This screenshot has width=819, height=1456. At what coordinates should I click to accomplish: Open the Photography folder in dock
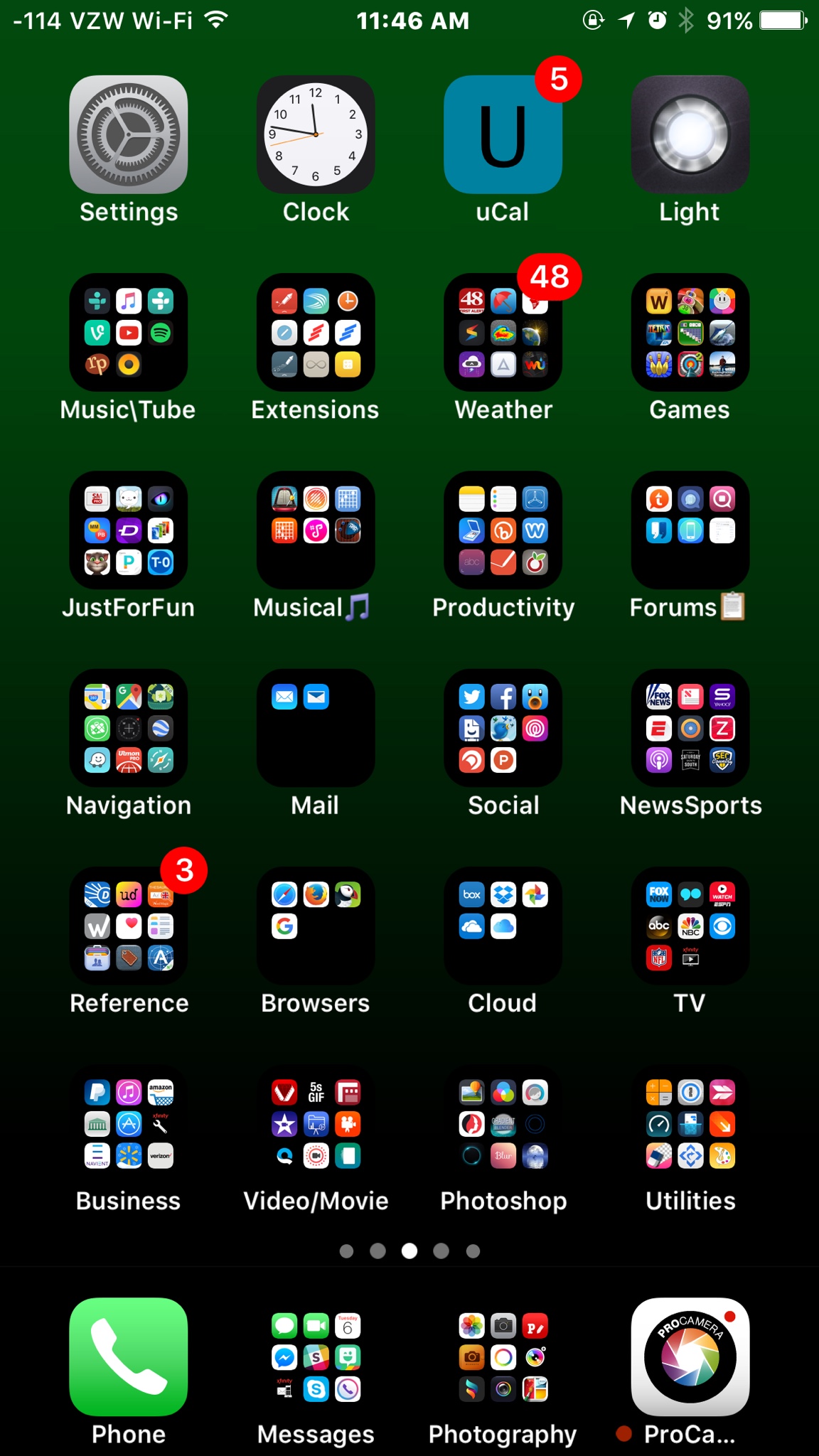pyautogui.click(x=503, y=1357)
